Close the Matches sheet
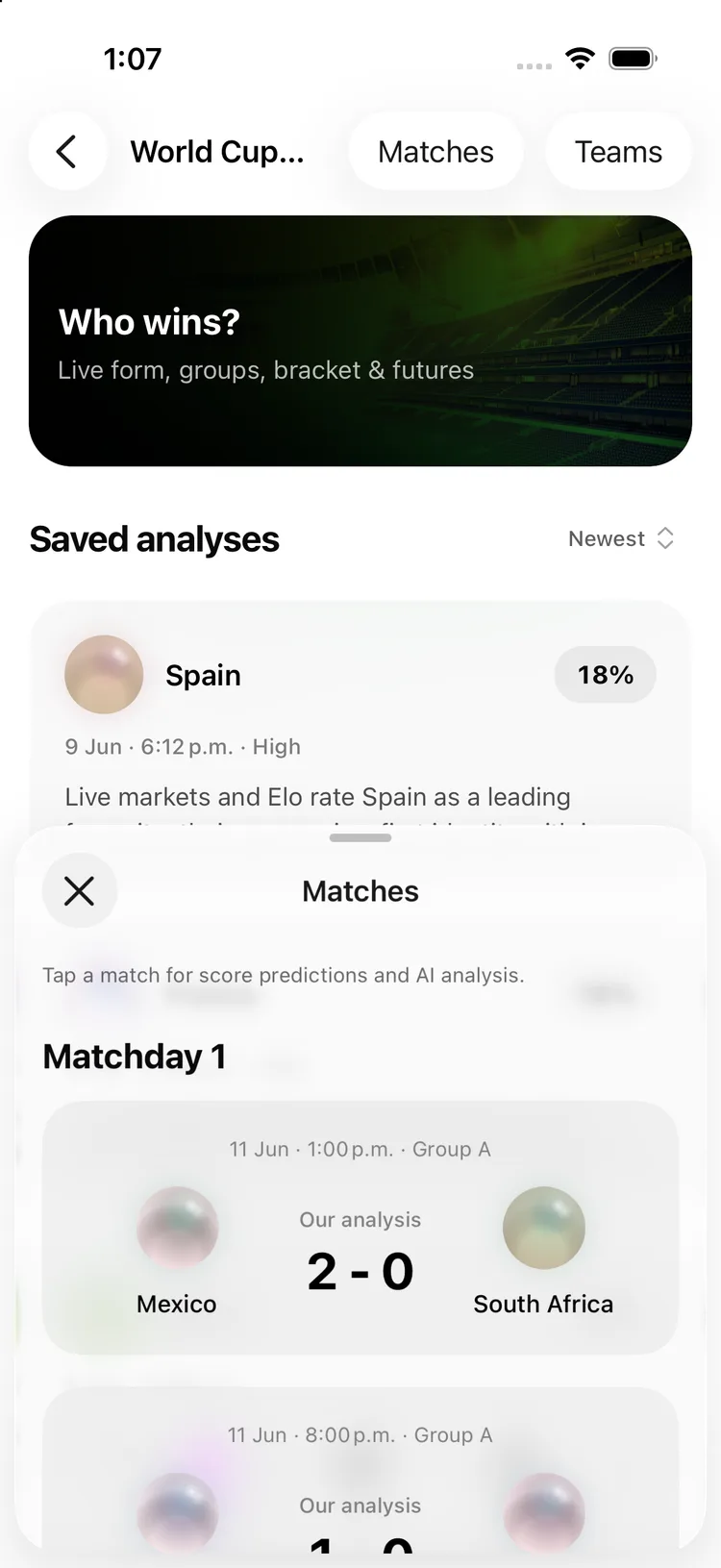Screen dimensions: 721x1568 [x=80, y=890]
